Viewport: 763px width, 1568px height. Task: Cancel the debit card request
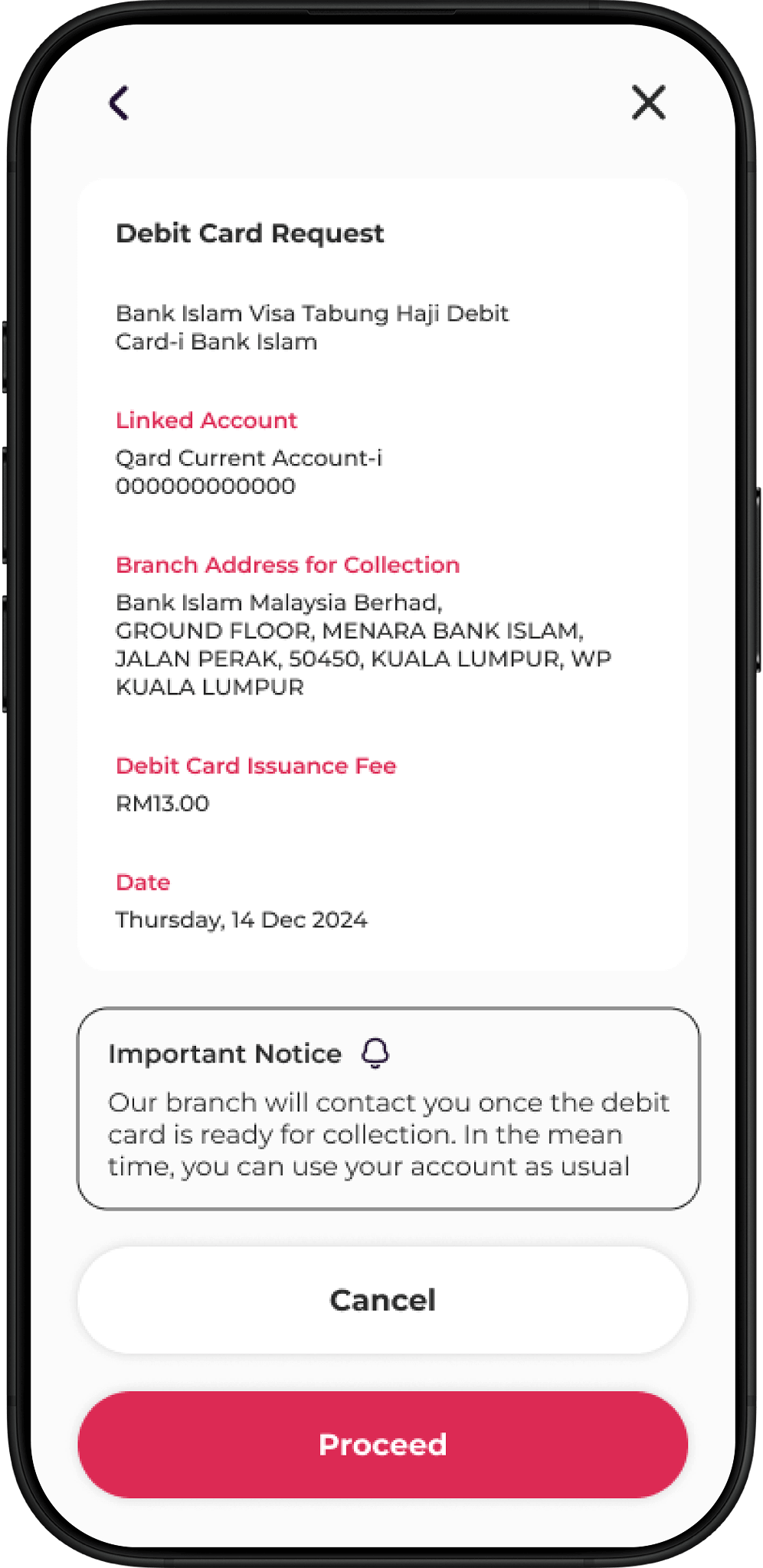[382, 1300]
